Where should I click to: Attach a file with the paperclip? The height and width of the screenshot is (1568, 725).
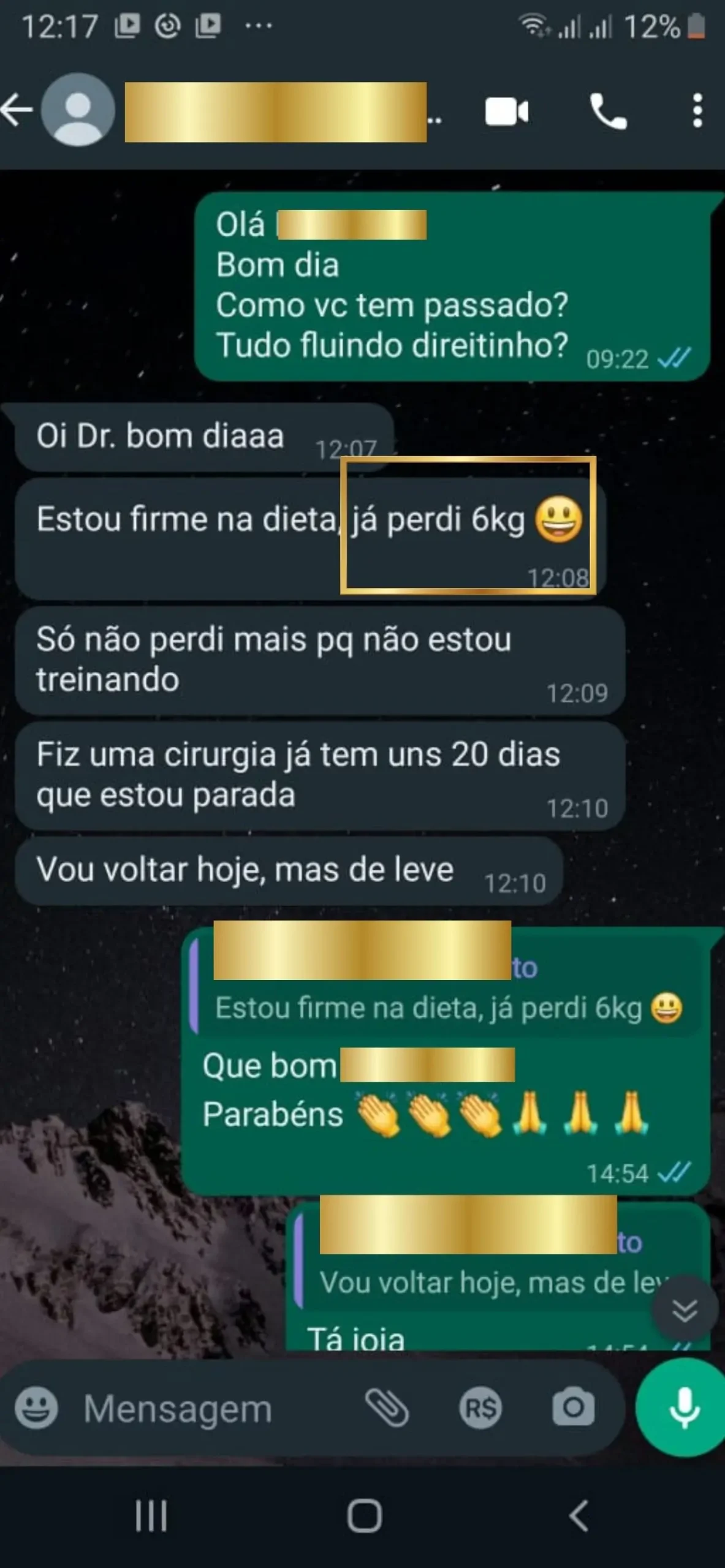coord(387,1408)
